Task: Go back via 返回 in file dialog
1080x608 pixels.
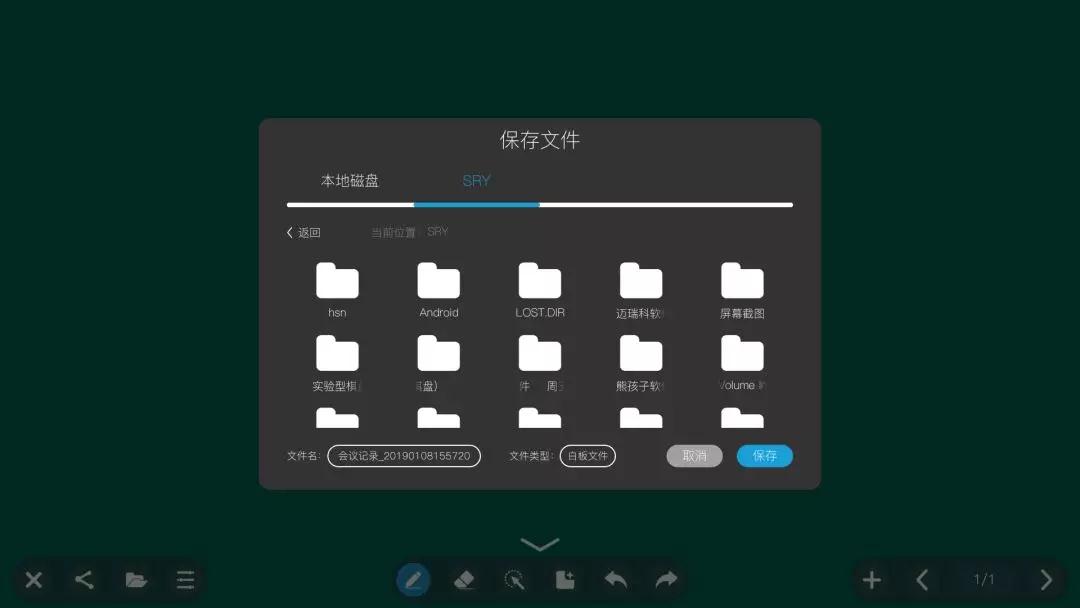Action: pyautogui.click(x=304, y=232)
